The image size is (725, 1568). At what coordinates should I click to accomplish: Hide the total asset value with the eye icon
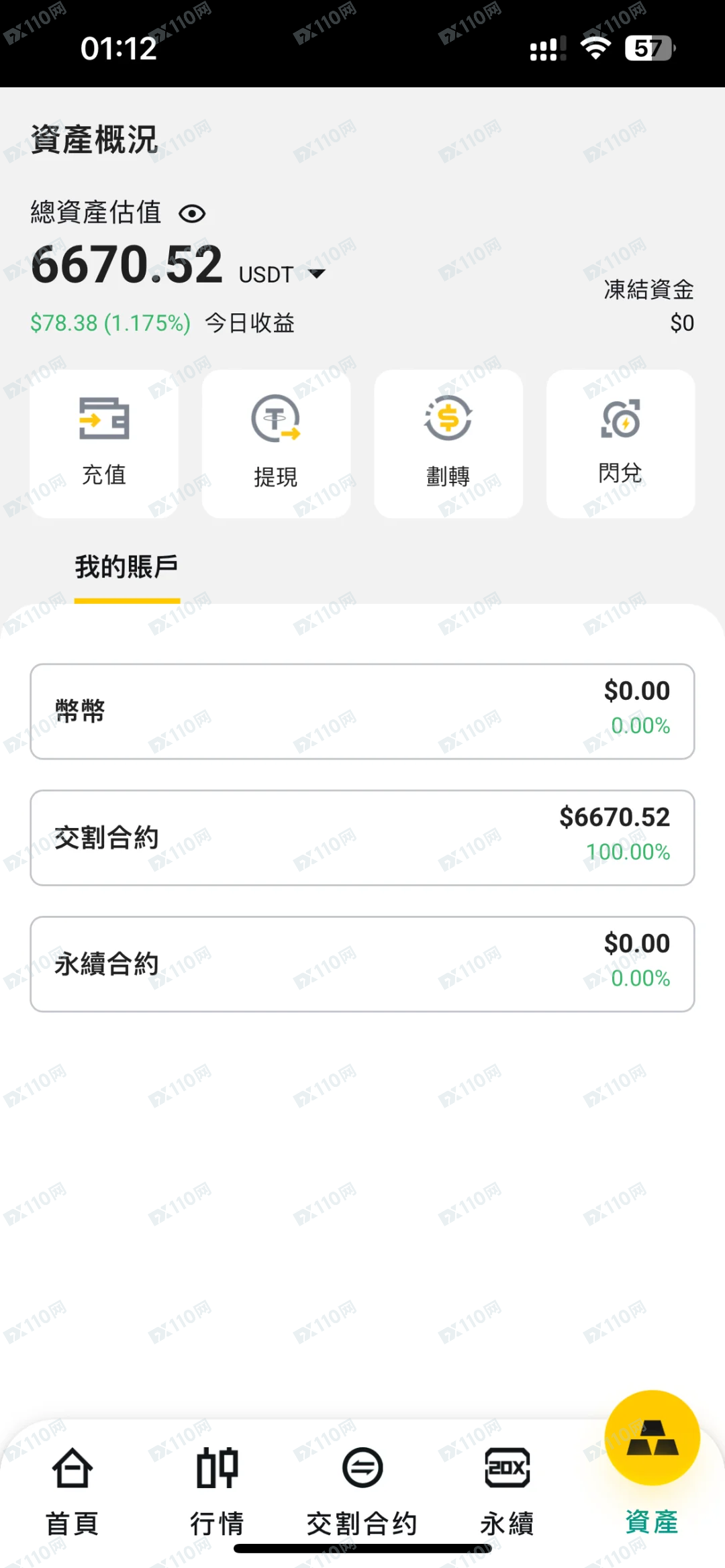pos(192,213)
